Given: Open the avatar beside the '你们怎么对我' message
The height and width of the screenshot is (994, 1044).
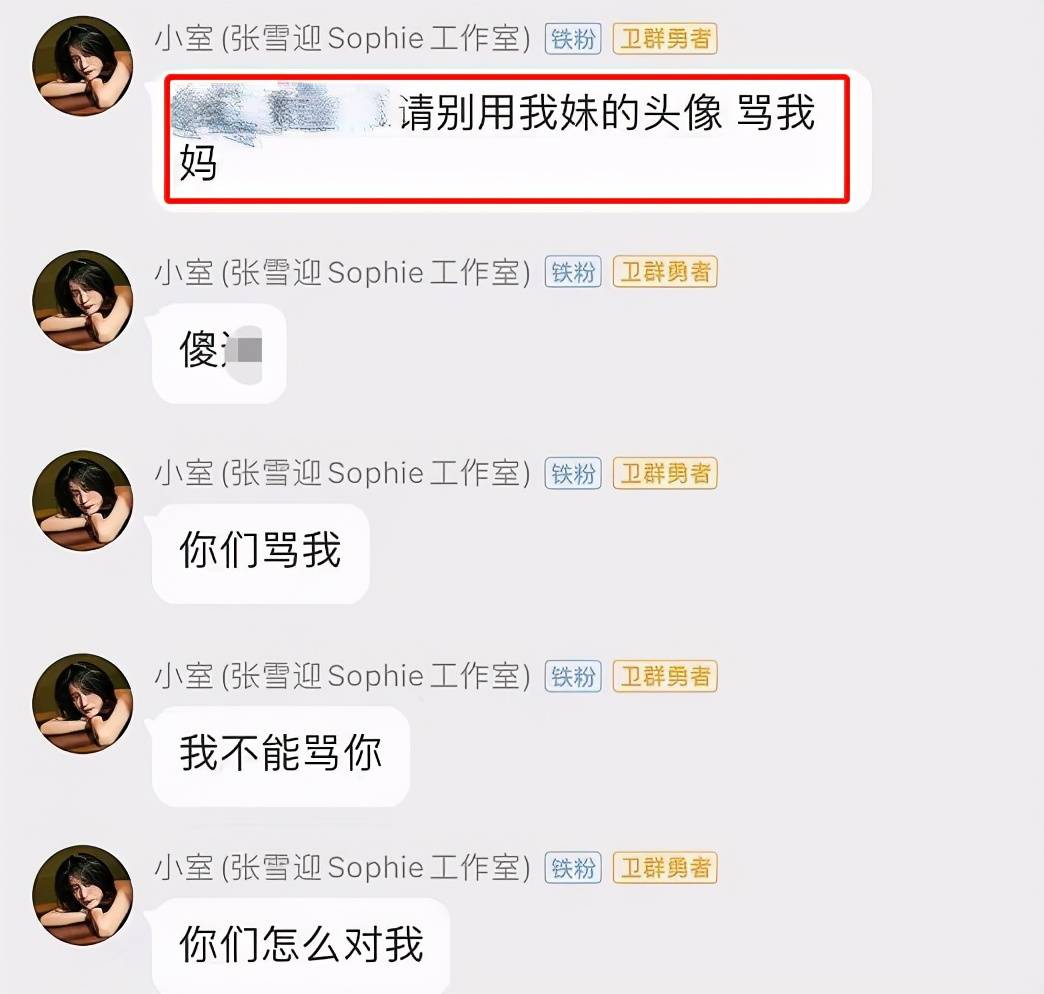Looking at the screenshot, I should pyautogui.click(x=83, y=896).
